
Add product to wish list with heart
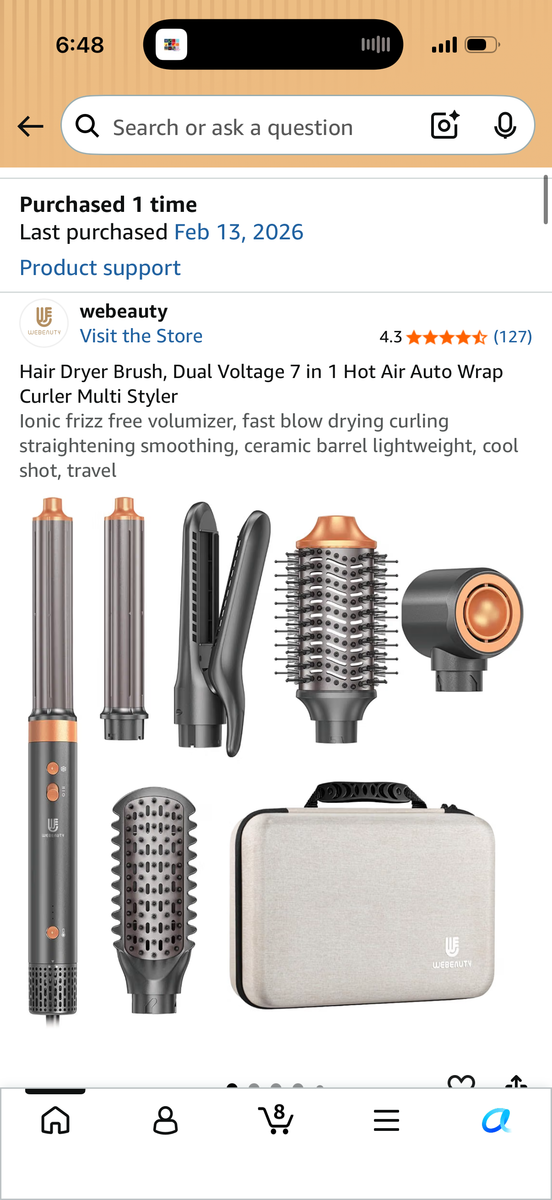[x=461, y=1084]
